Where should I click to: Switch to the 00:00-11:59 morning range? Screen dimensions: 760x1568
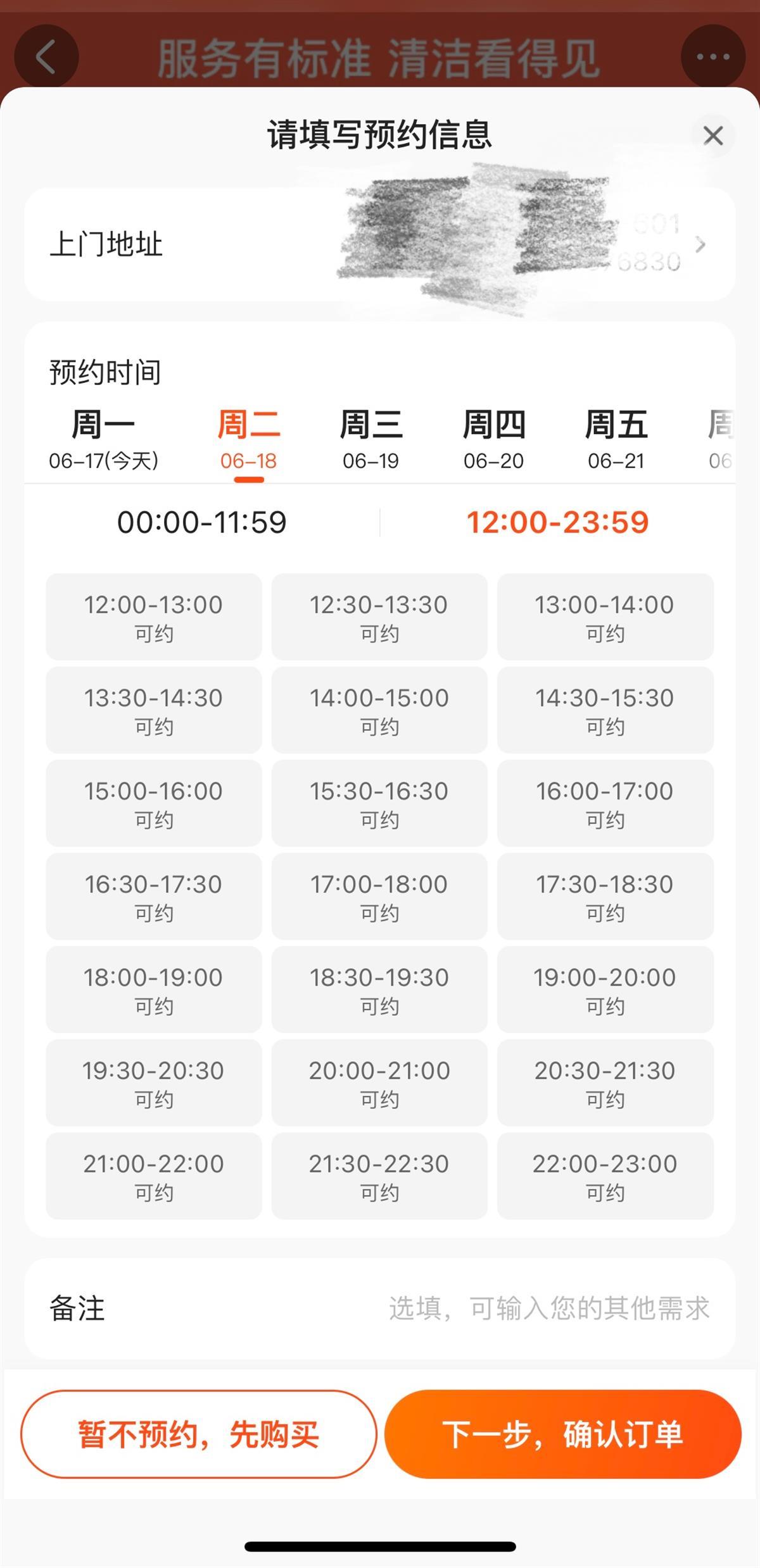[x=202, y=522]
